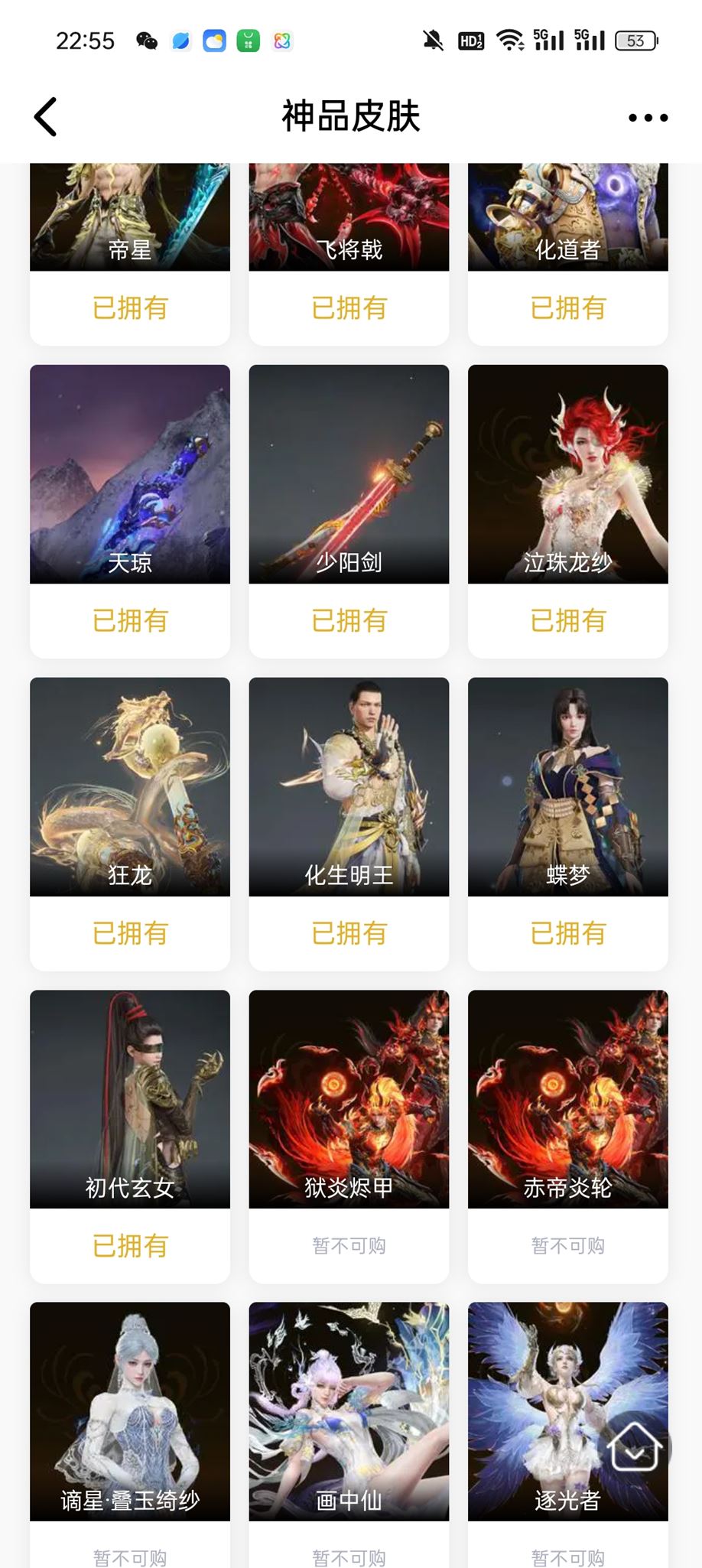Open the 化道者 skin card
Image resolution: width=702 pixels, height=1568 pixels.
568,254
